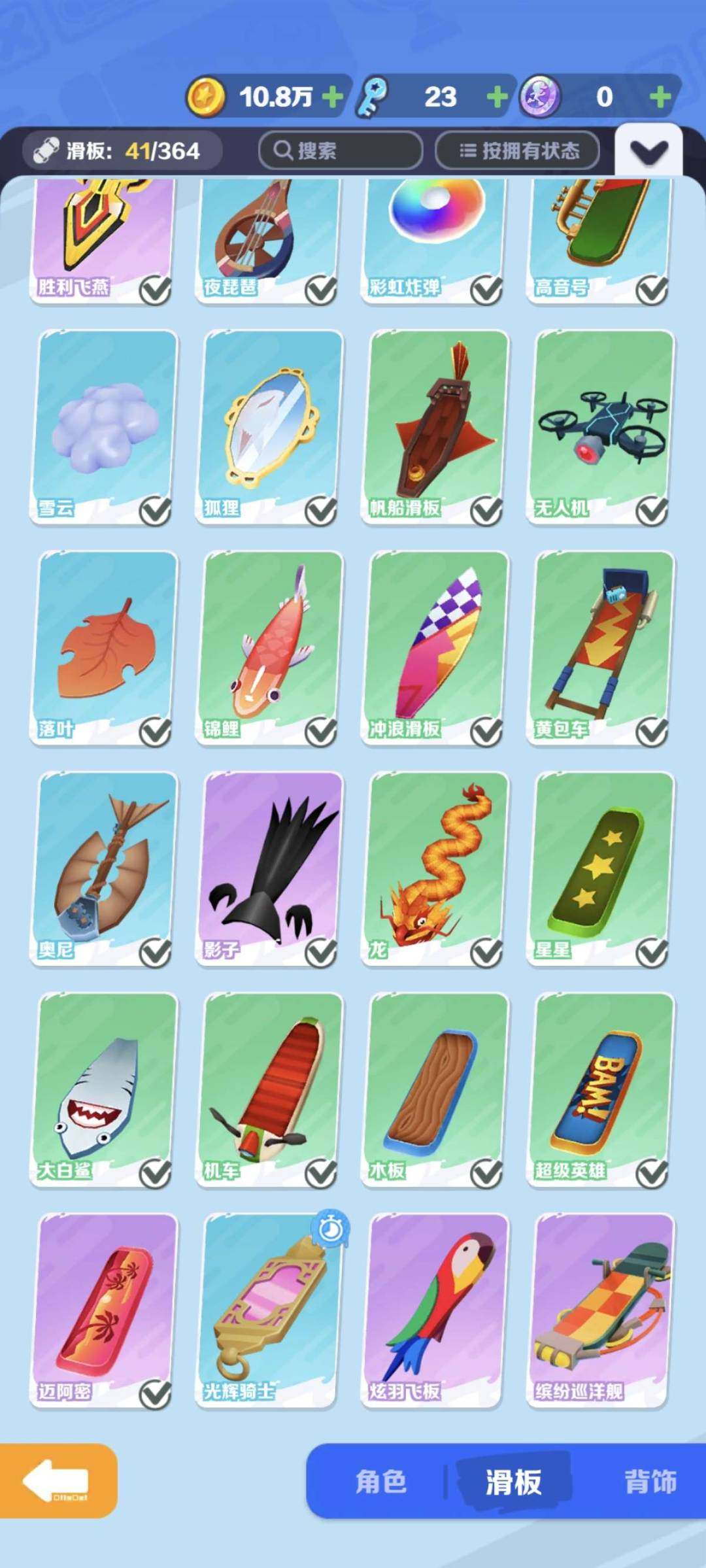
Task: Select the 影子 shadow board
Action: coord(271,868)
